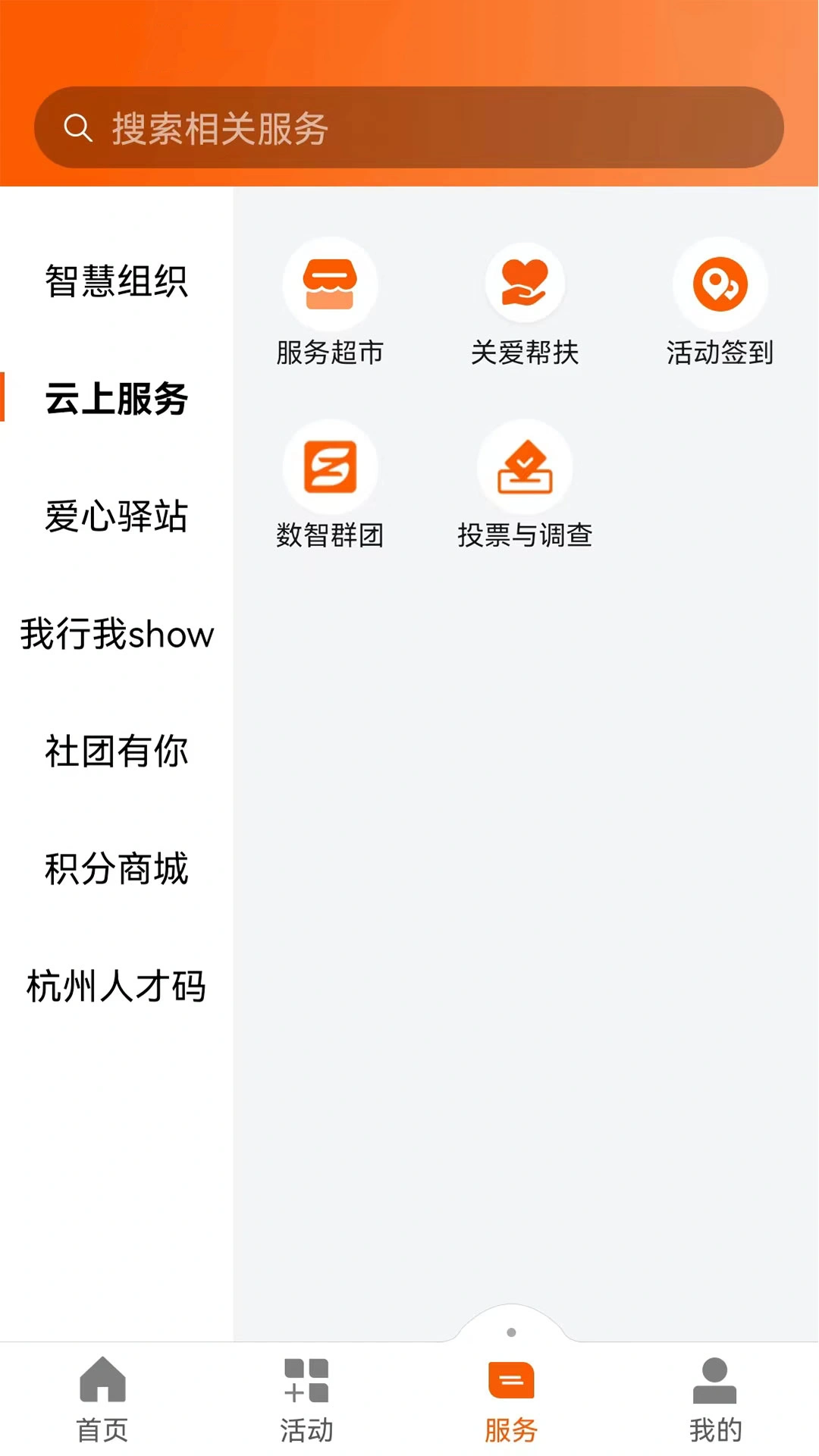Select the 活动签到 location pin icon
The height and width of the screenshot is (1456, 819).
[720, 284]
